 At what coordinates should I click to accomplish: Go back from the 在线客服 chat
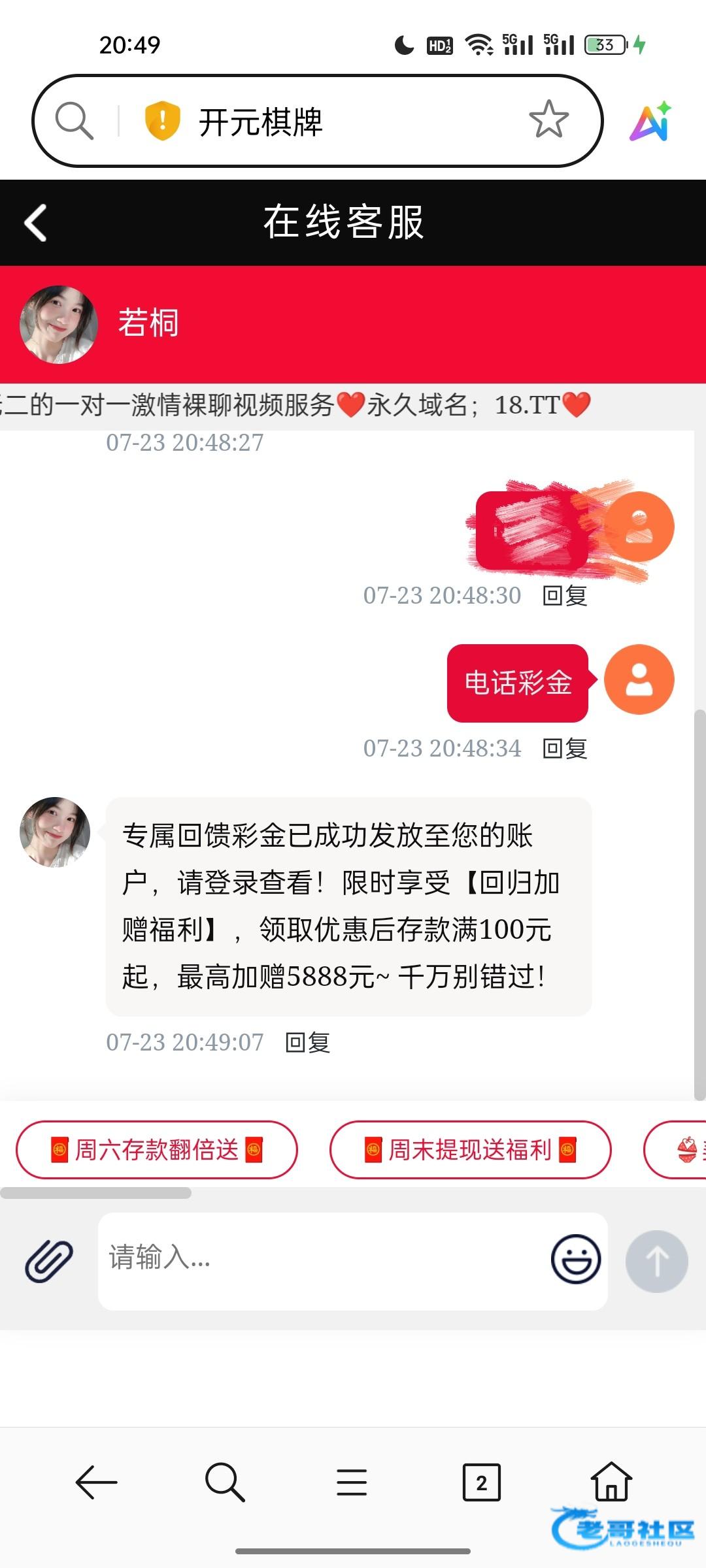tap(36, 223)
